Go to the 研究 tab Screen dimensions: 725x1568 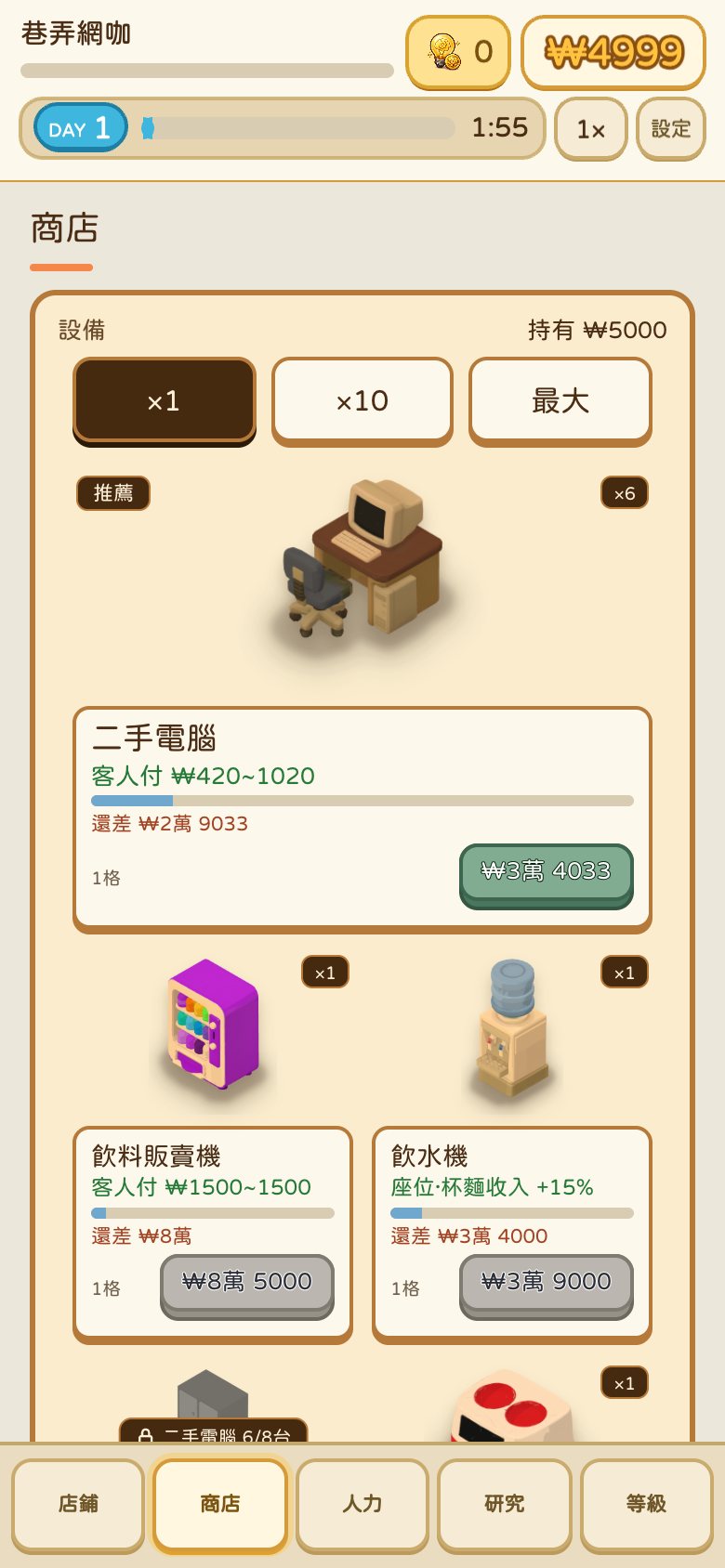coord(505,1505)
